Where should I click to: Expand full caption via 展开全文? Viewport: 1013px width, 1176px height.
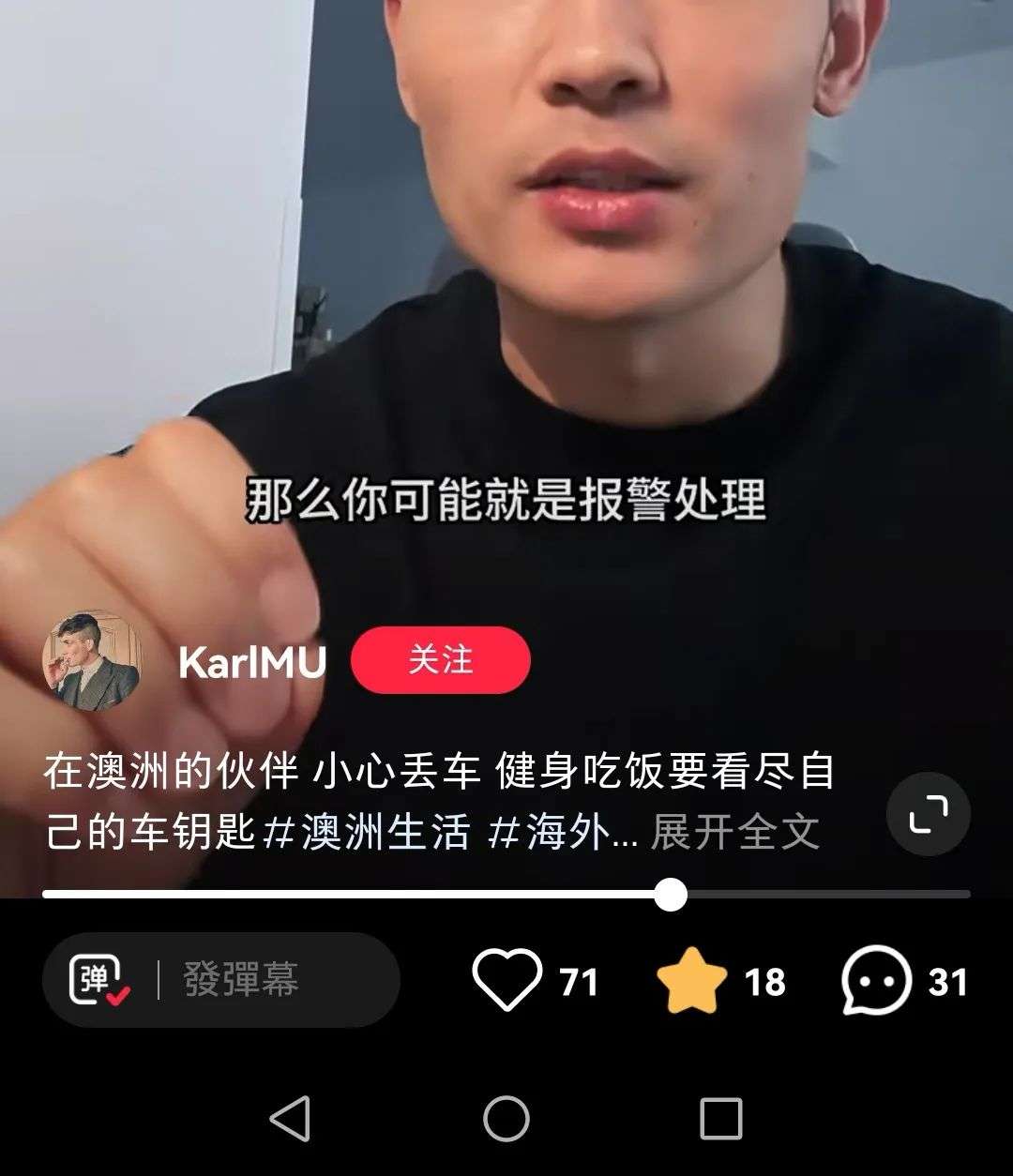(734, 833)
